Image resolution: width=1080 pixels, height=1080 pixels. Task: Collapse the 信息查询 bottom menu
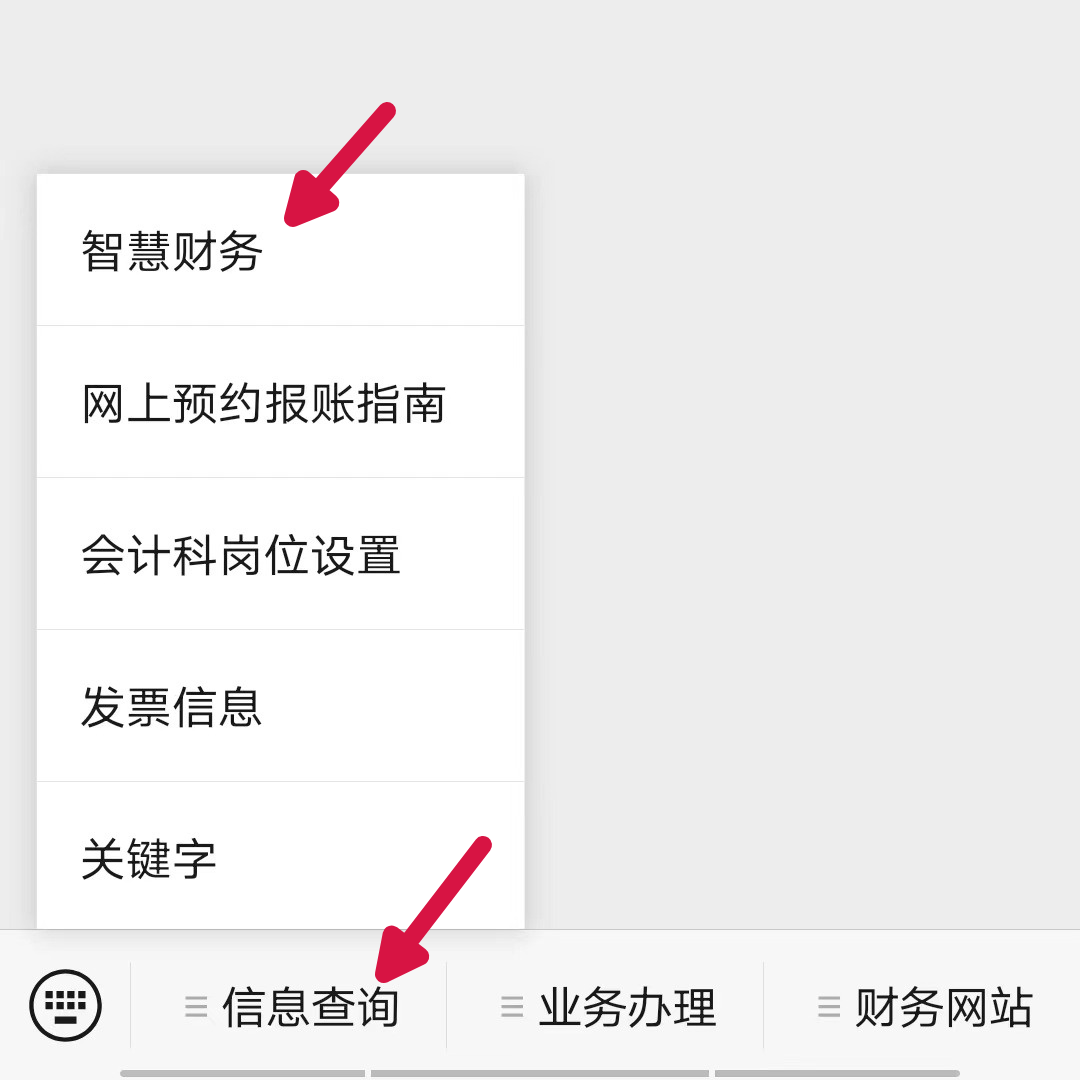coord(292,1006)
